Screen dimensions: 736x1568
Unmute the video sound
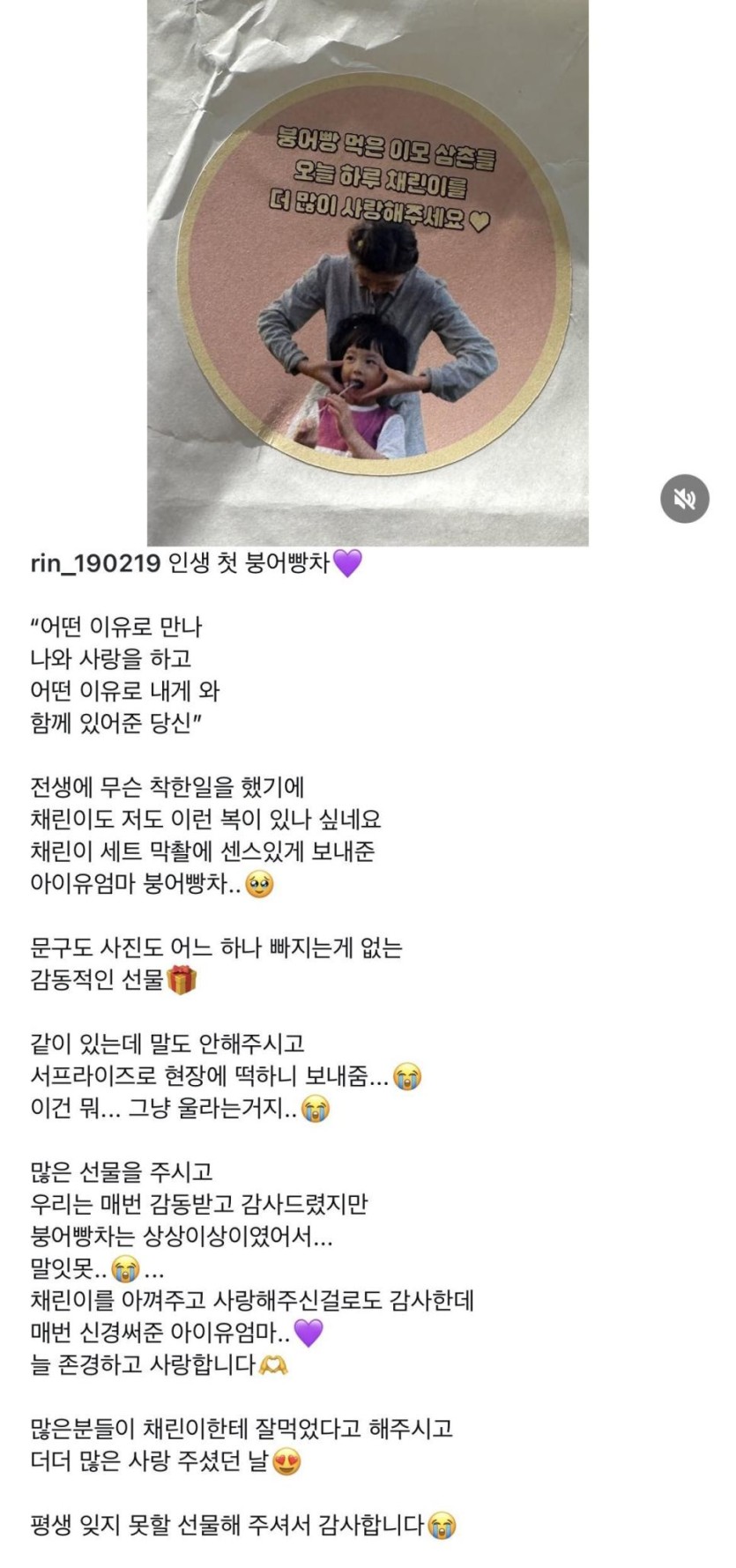pos(684,499)
